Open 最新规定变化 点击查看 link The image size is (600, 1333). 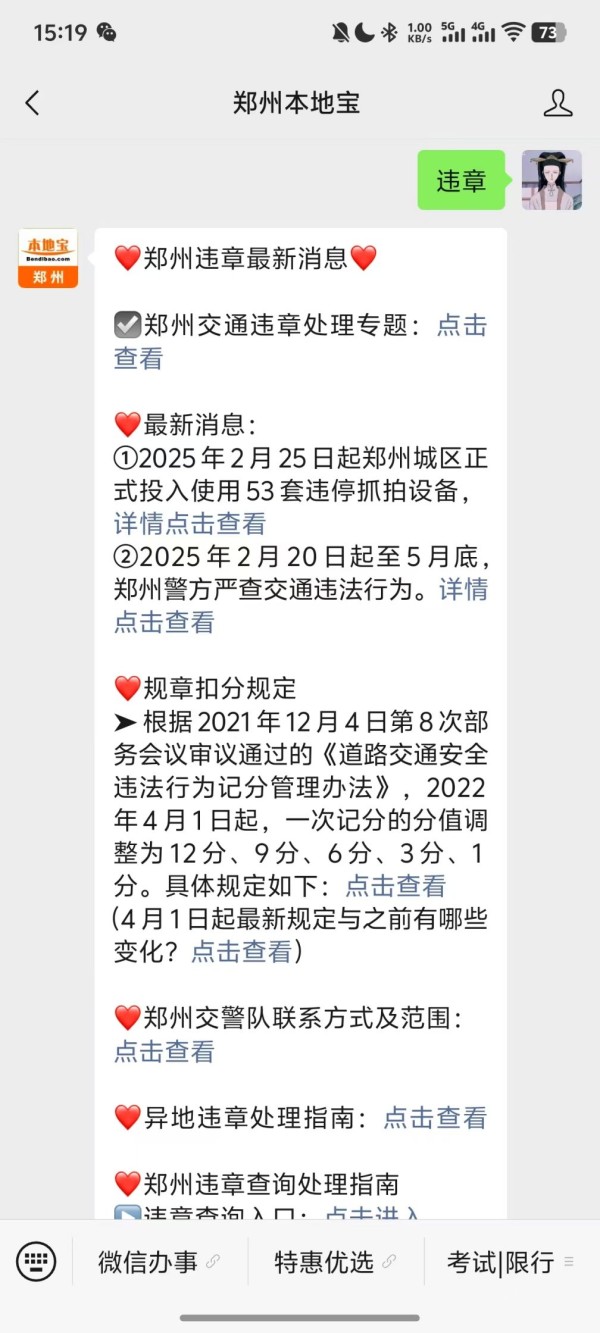[x=241, y=952]
